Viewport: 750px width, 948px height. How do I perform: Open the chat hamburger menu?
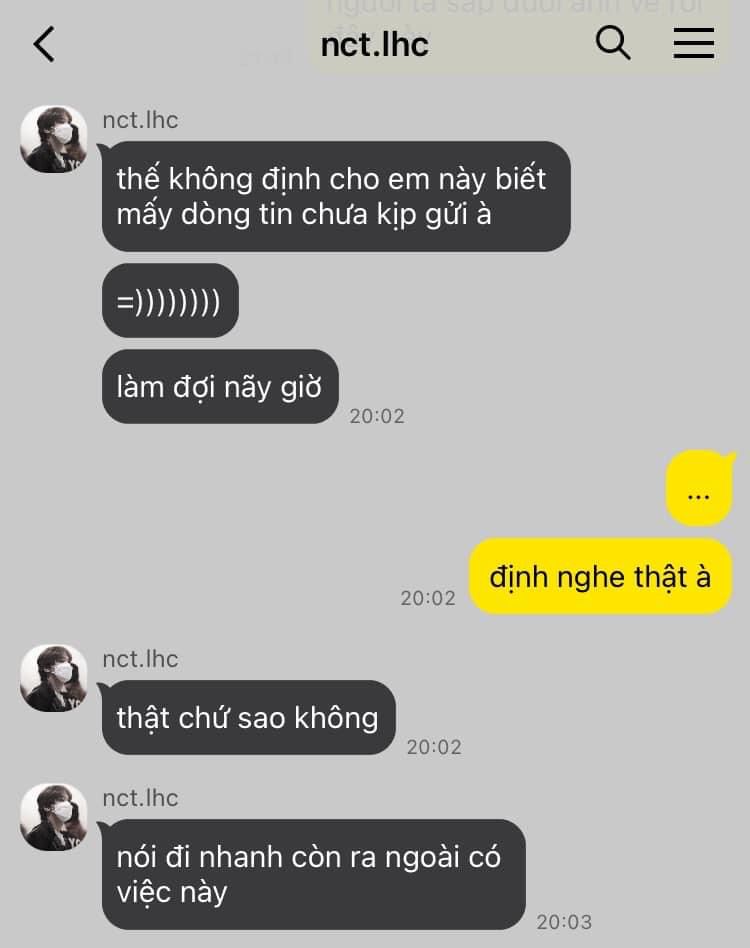pyautogui.click(x=693, y=43)
